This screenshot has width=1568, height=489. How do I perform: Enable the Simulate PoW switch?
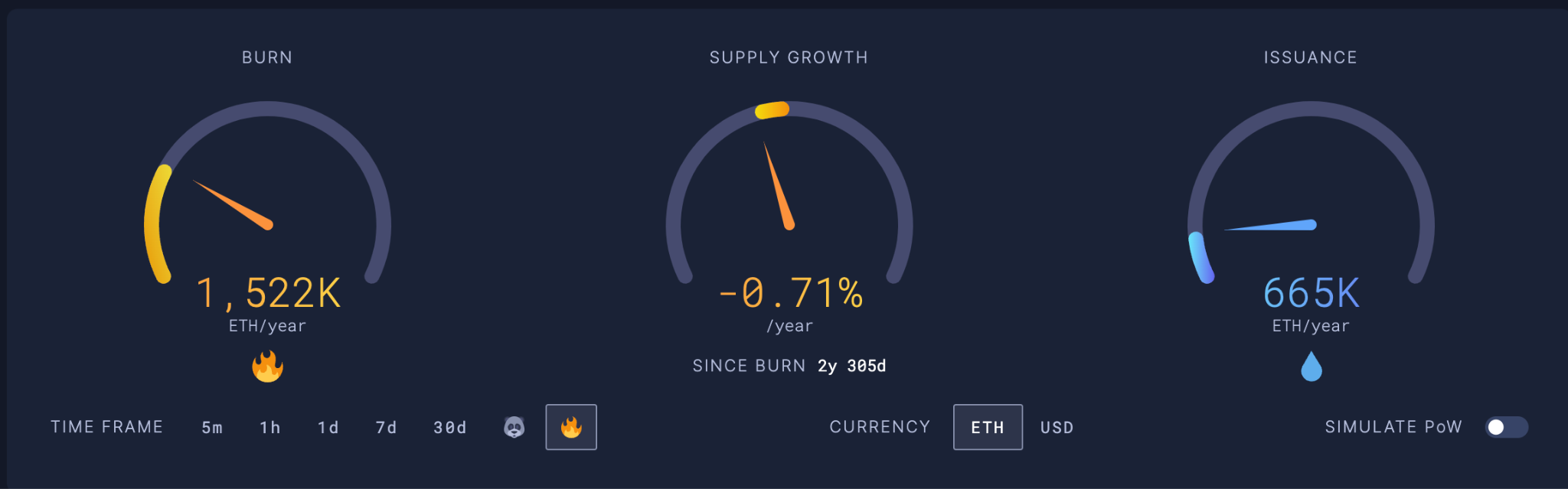[1506, 427]
